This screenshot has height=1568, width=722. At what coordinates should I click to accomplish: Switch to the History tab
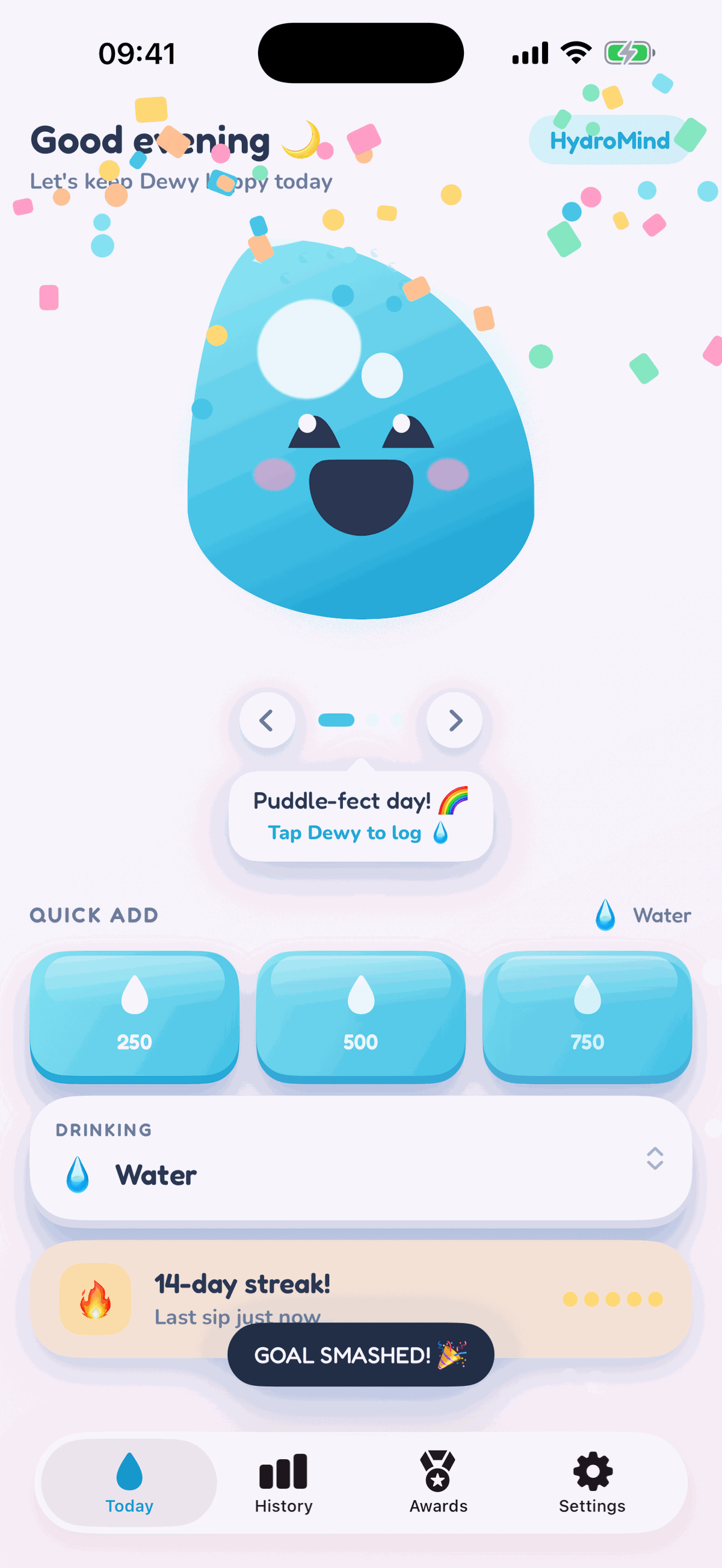[x=284, y=1483]
